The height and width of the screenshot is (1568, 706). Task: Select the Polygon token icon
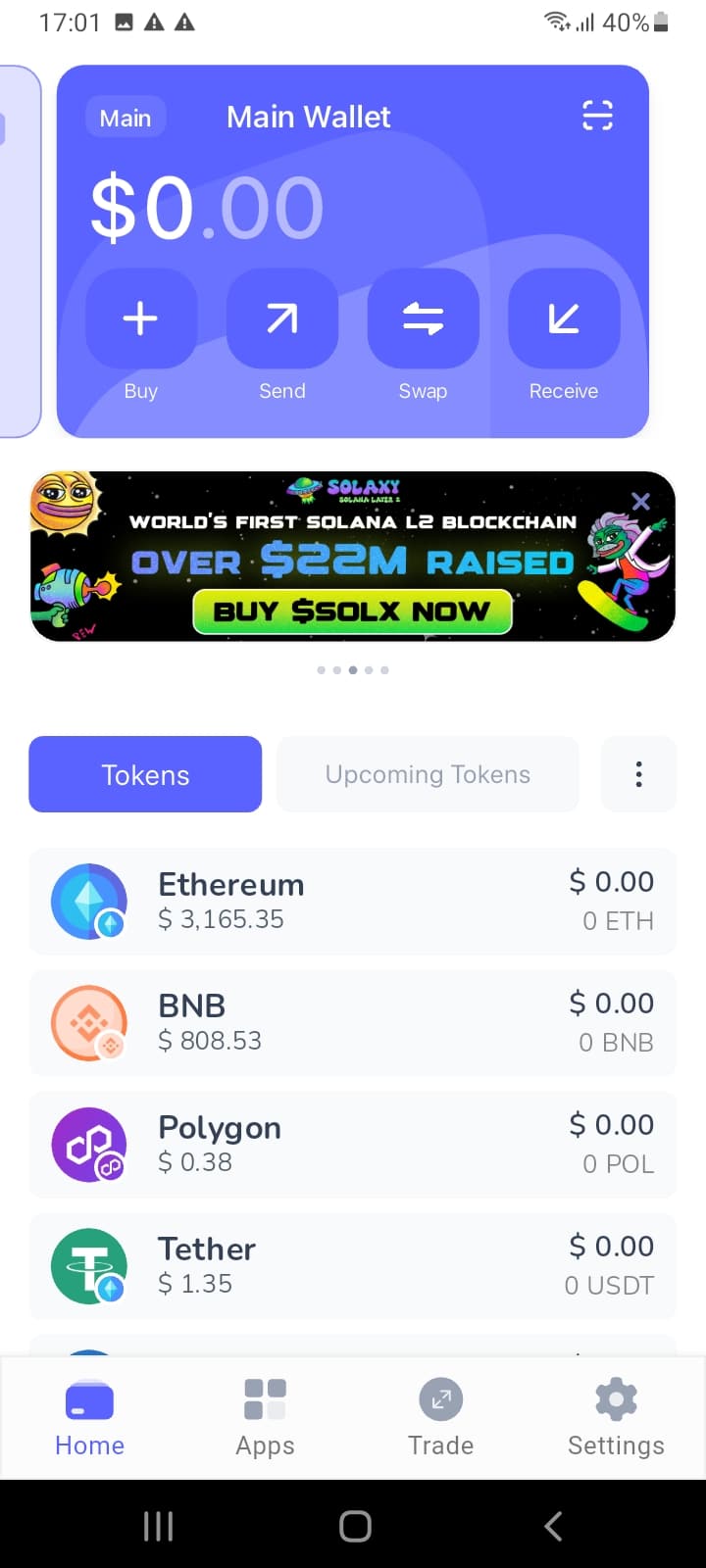89,1144
